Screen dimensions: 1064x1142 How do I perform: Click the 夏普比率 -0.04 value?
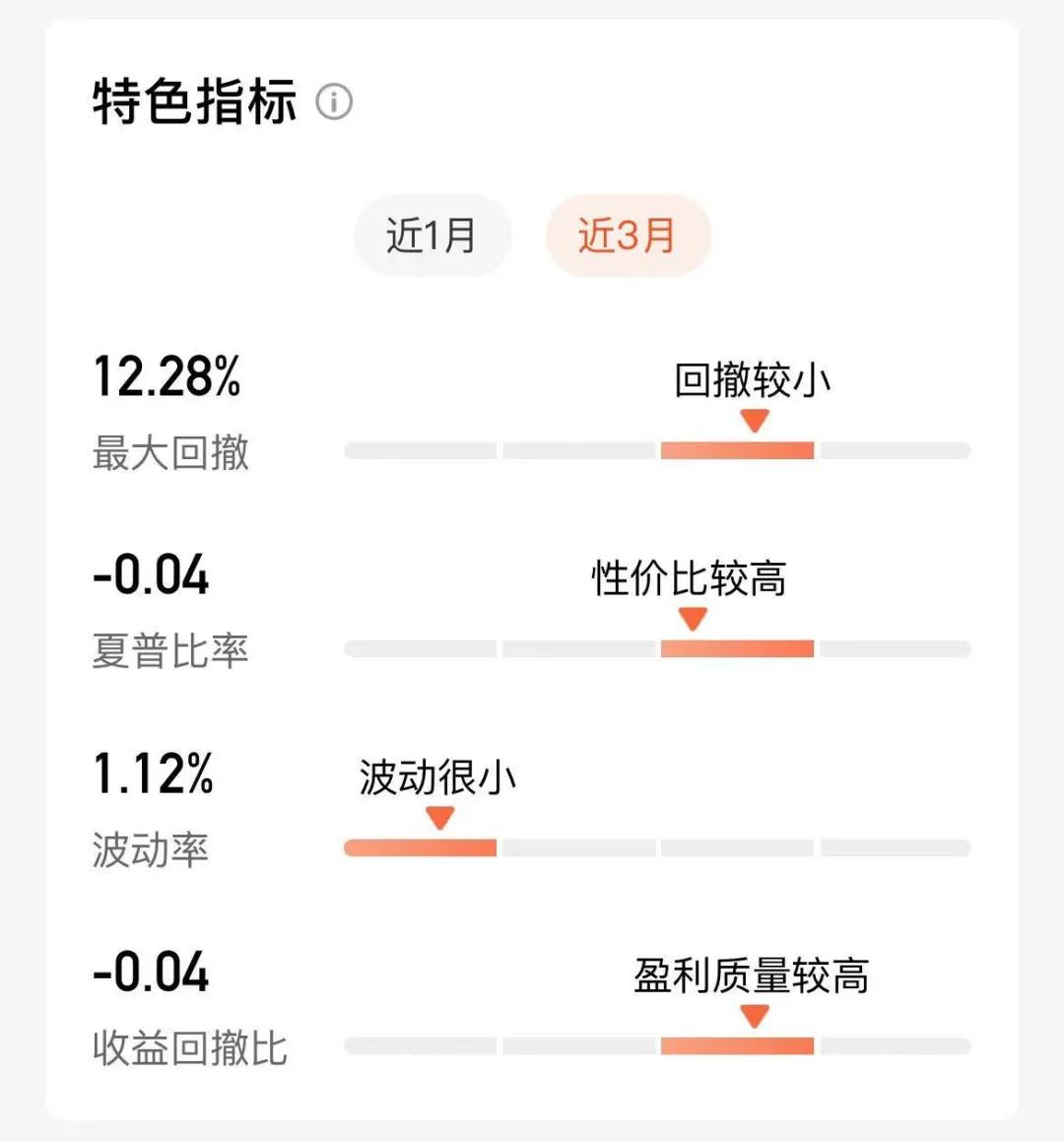(153, 577)
